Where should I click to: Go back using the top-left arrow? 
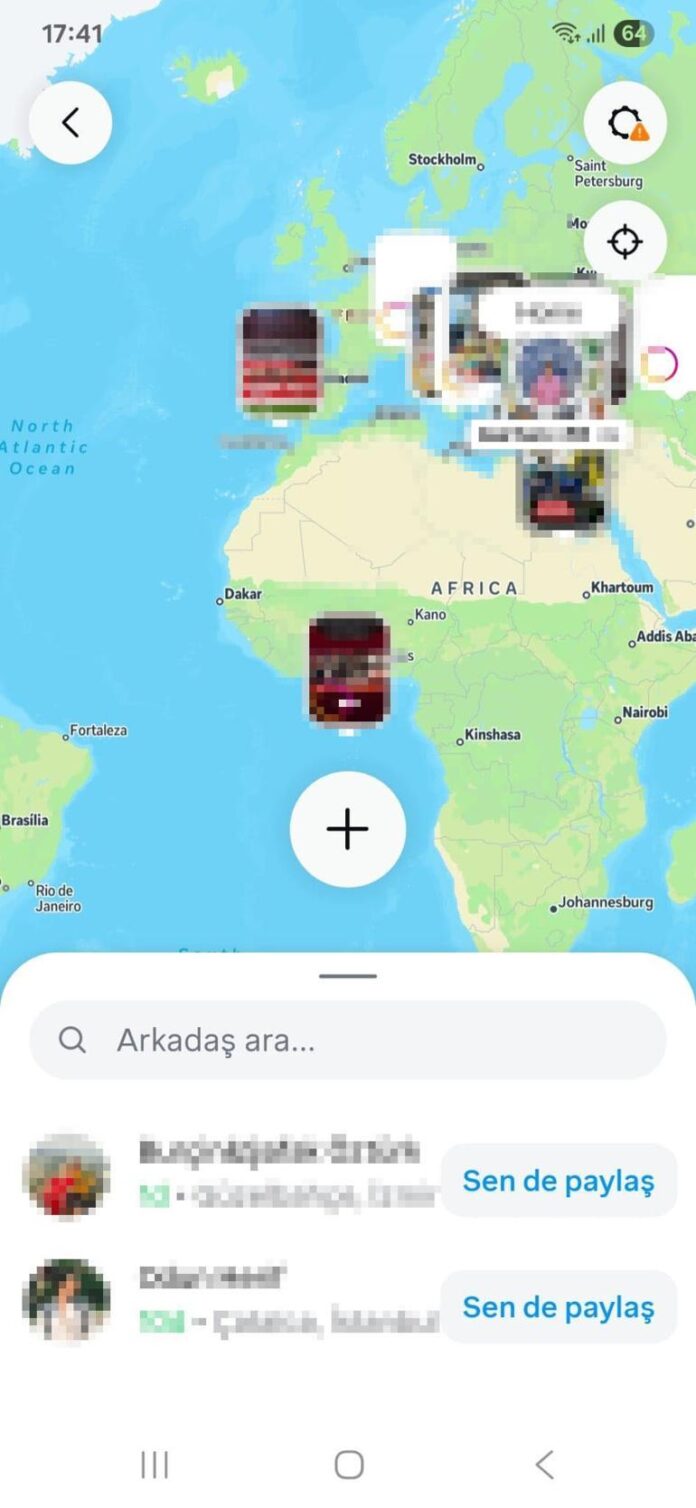(x=70, y=122)
